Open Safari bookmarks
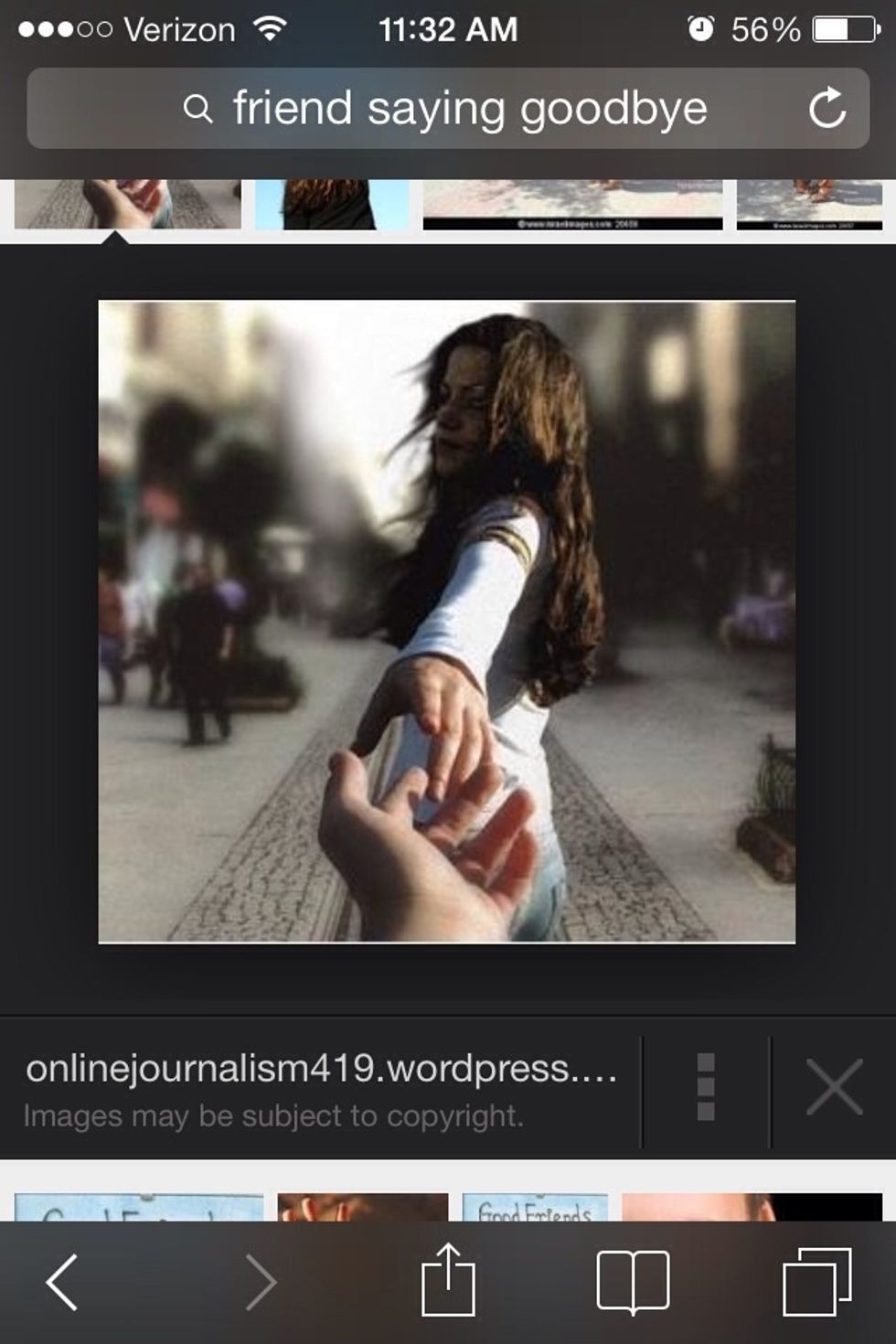 [x=633, y=1282]
